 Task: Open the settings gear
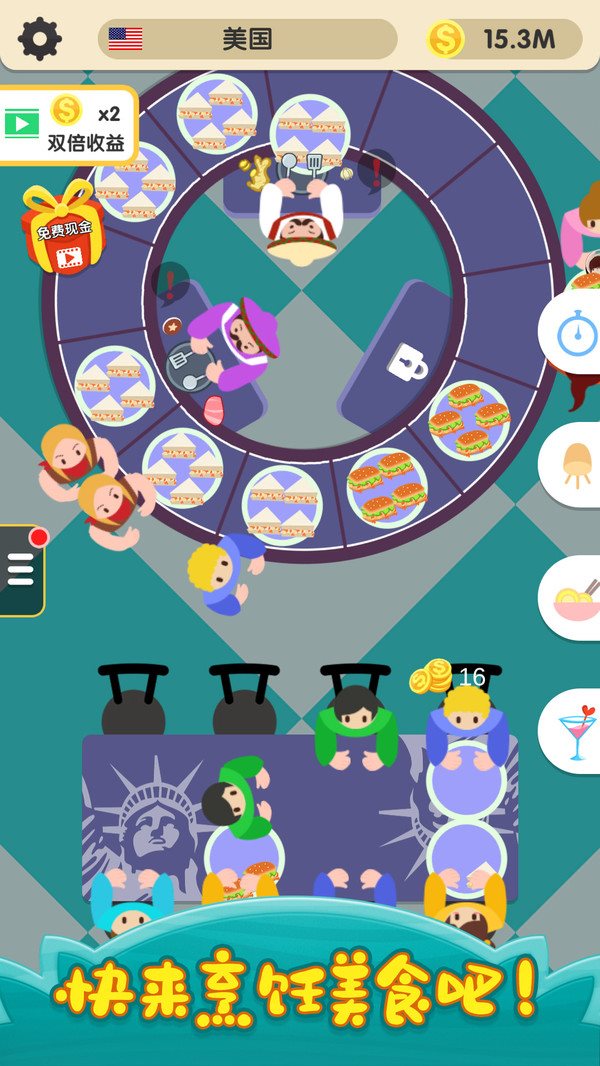[39, 38]
